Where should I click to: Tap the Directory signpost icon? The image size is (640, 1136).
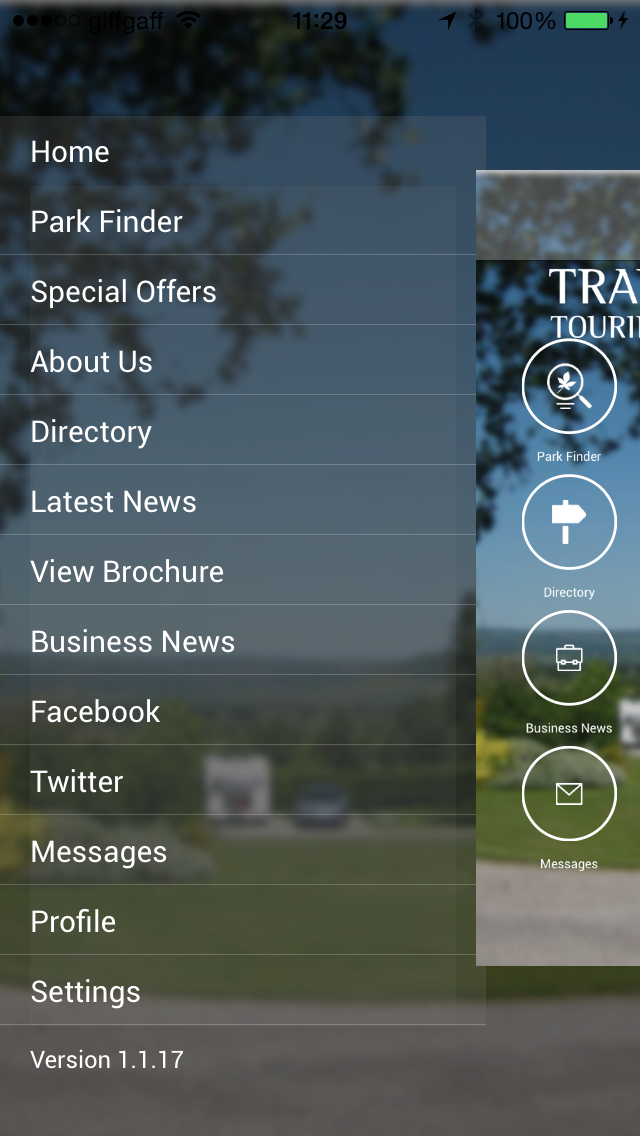click(x=569, y=523)
